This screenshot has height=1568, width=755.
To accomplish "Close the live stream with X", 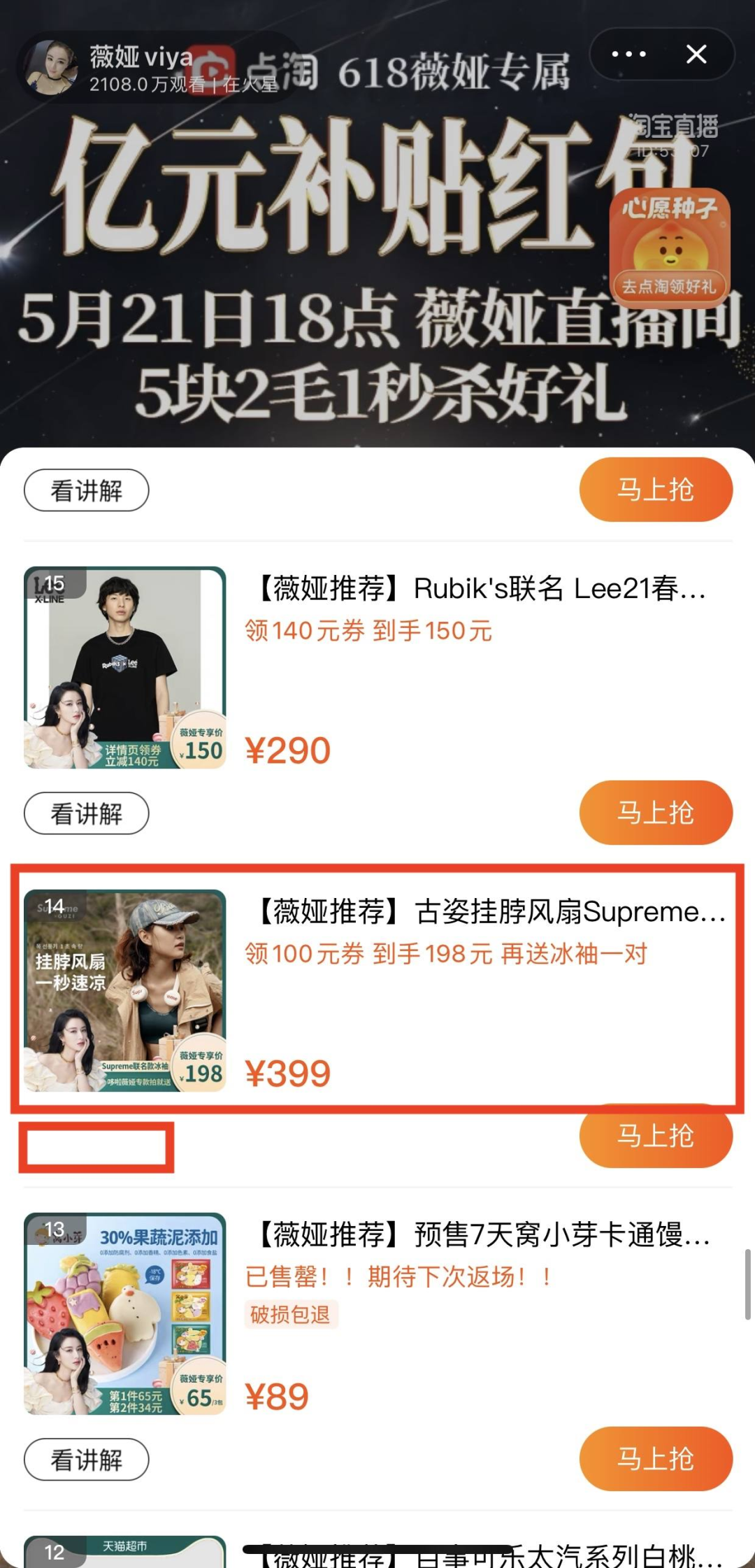I will point(696,54).
